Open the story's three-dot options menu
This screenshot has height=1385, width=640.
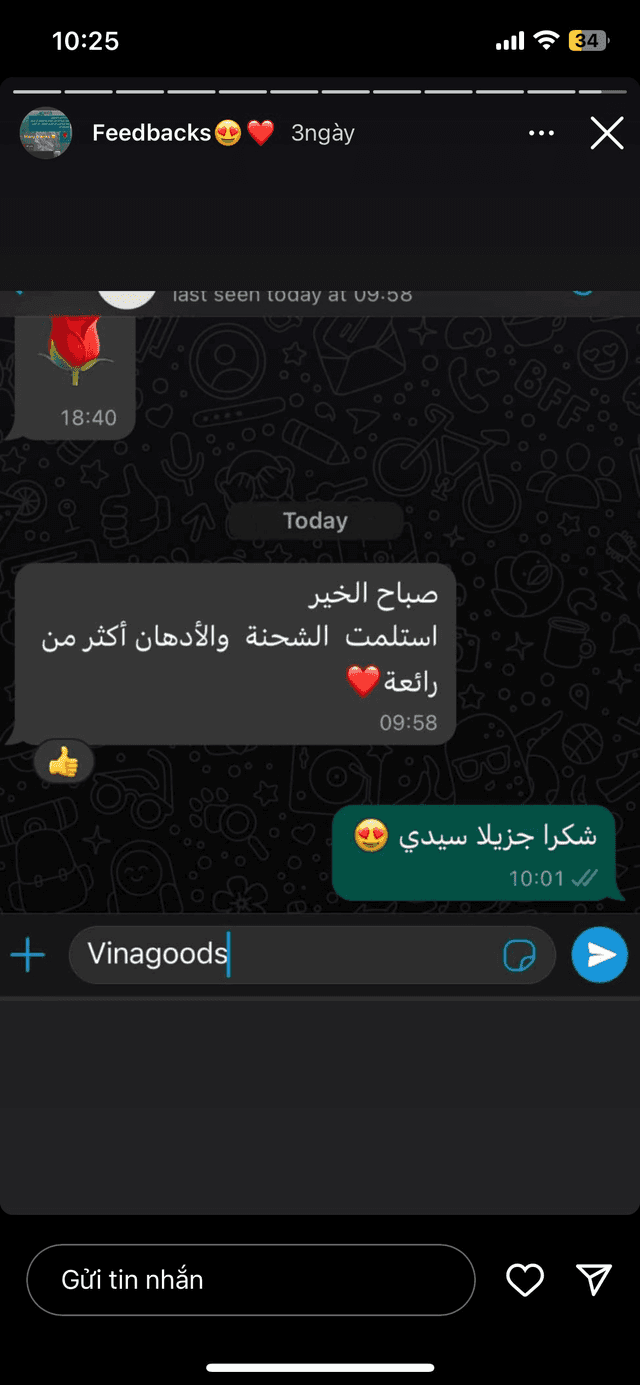541,133
